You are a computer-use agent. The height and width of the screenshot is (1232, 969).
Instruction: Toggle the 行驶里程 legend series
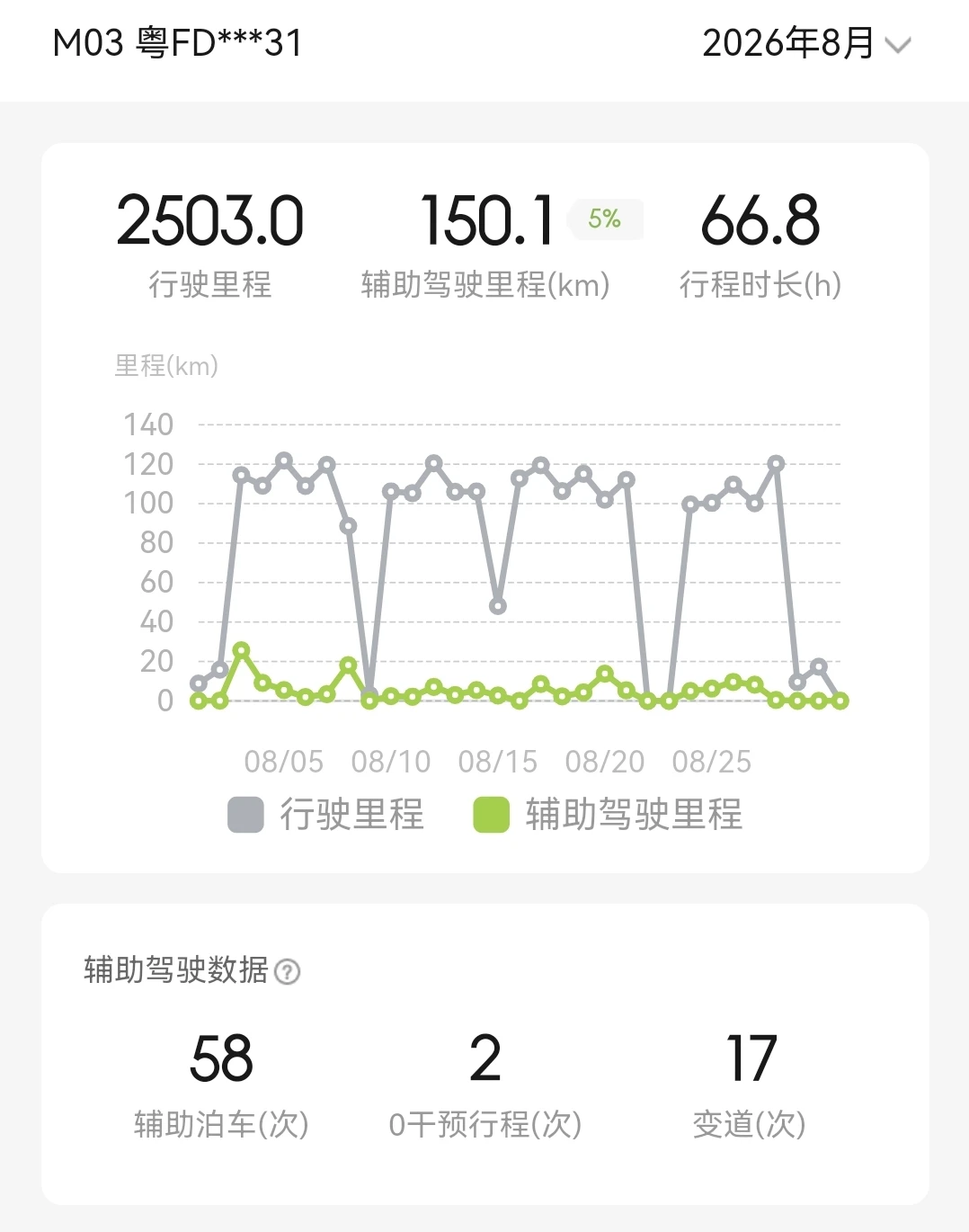point(325,815)
